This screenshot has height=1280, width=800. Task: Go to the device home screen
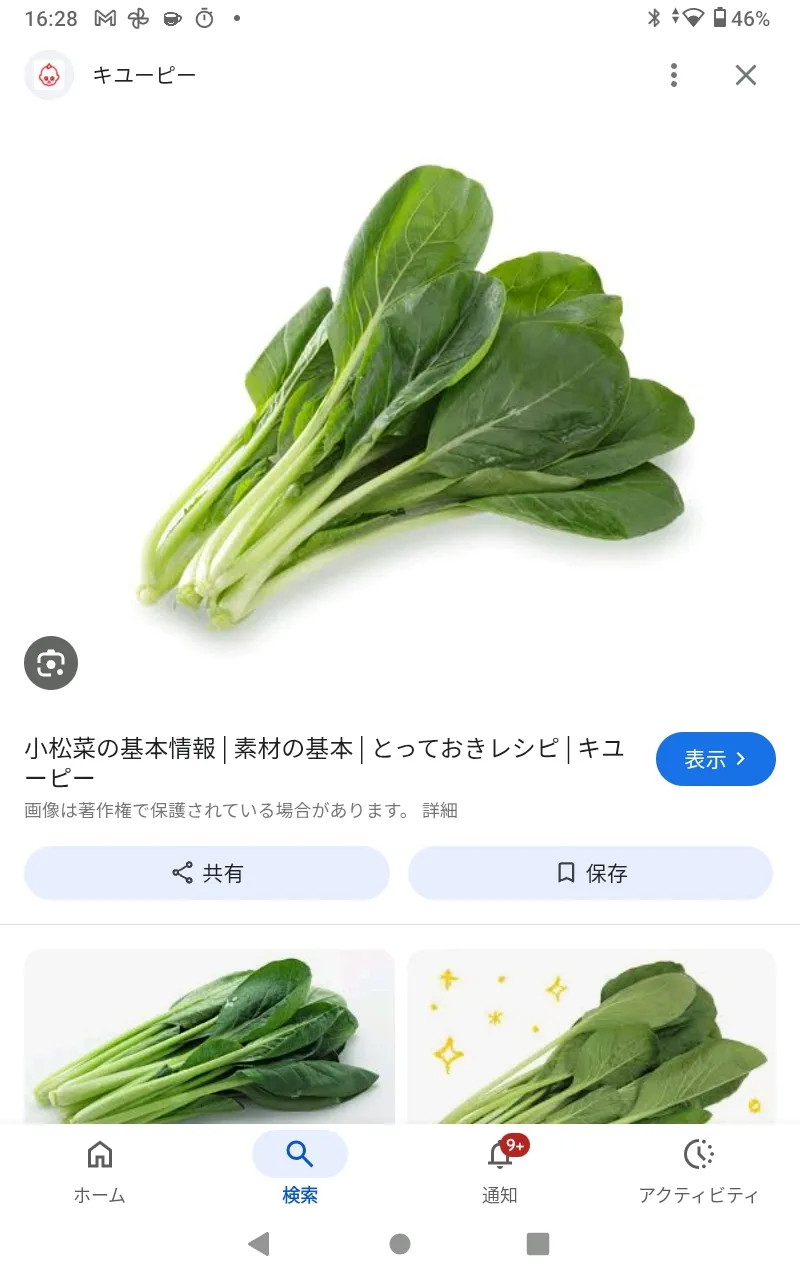click(x=400, y=1243)
